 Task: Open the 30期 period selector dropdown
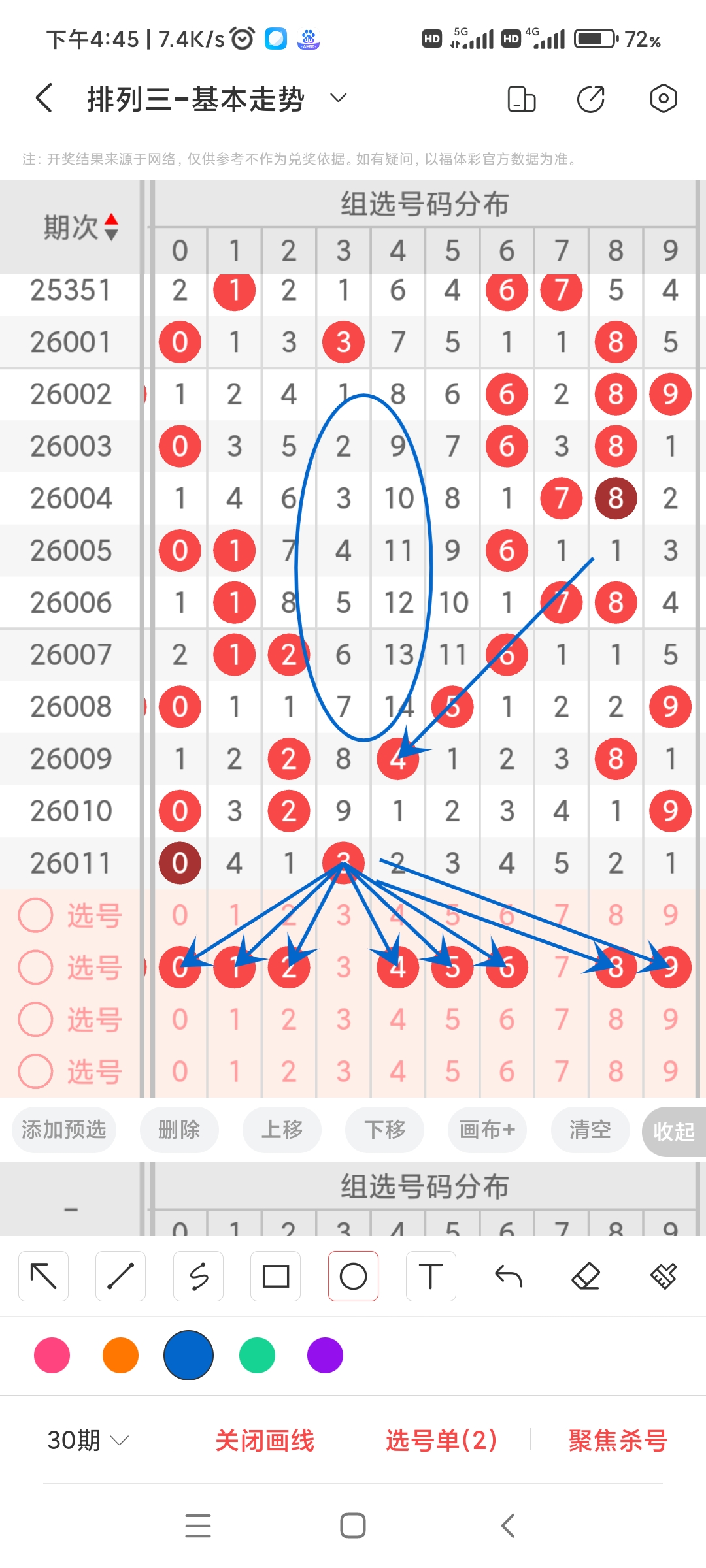tap(87, 1442)
